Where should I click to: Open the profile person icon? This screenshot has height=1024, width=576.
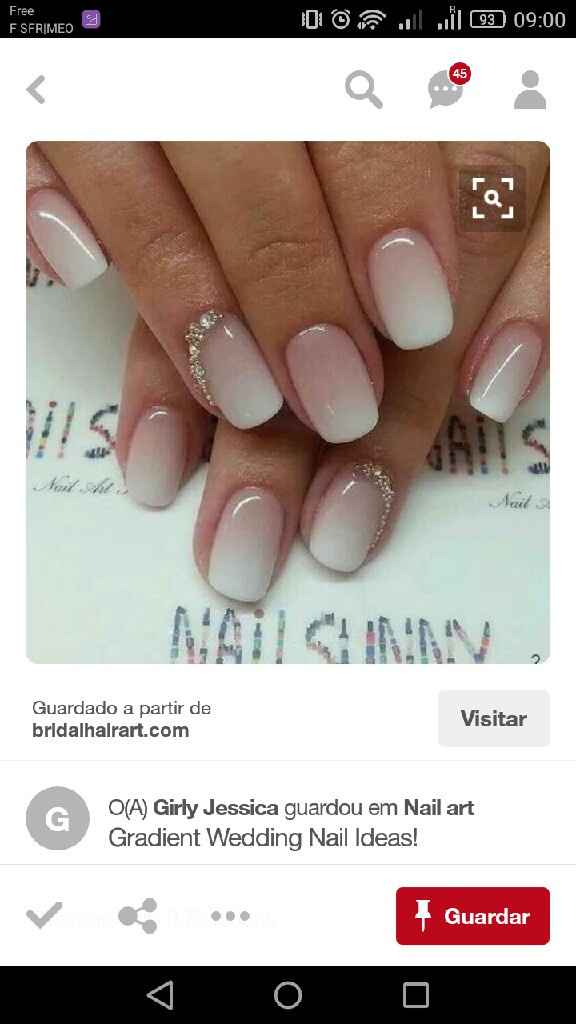click(x=530, y=89)
